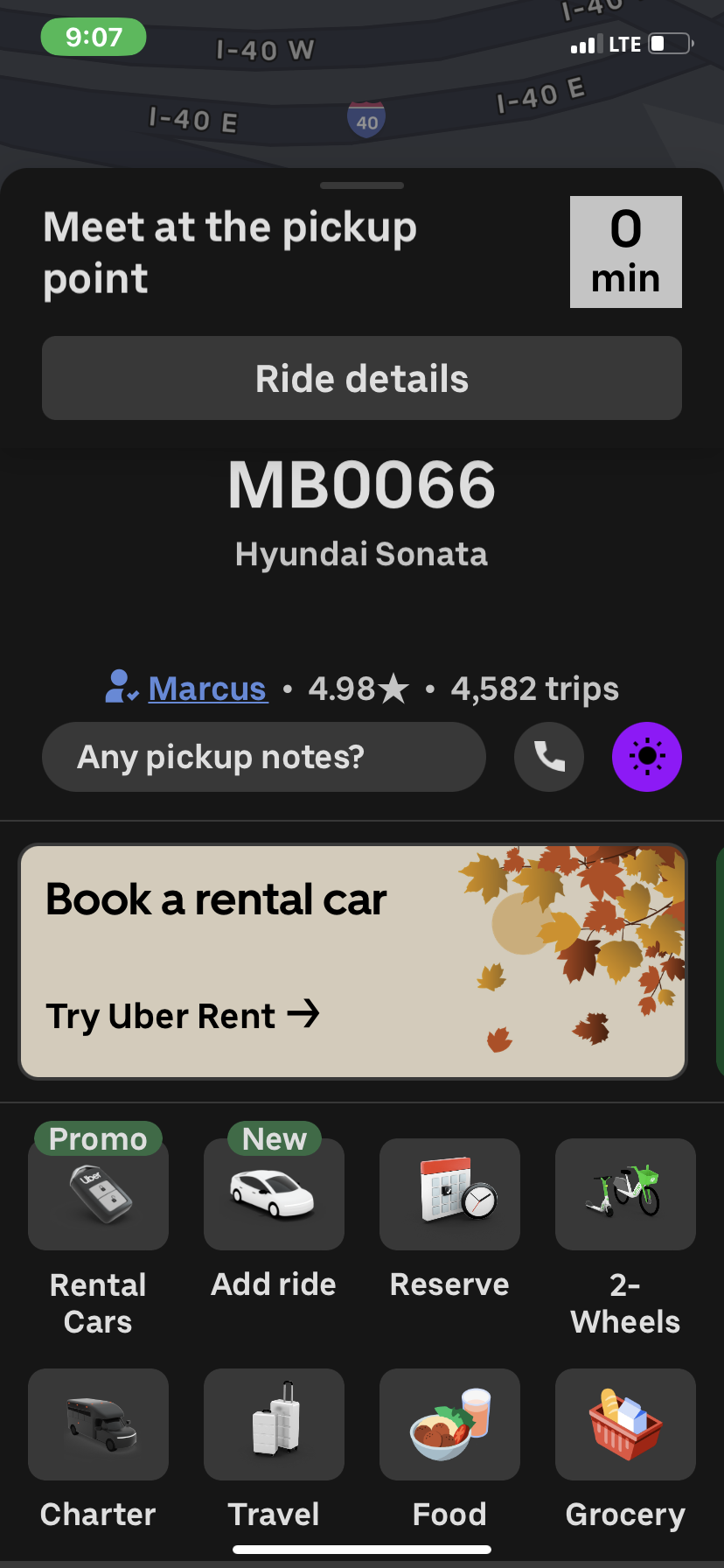Add pickup notes for the driver
The width and height of the screenshot is (724, 1568).
pos(263,757)
